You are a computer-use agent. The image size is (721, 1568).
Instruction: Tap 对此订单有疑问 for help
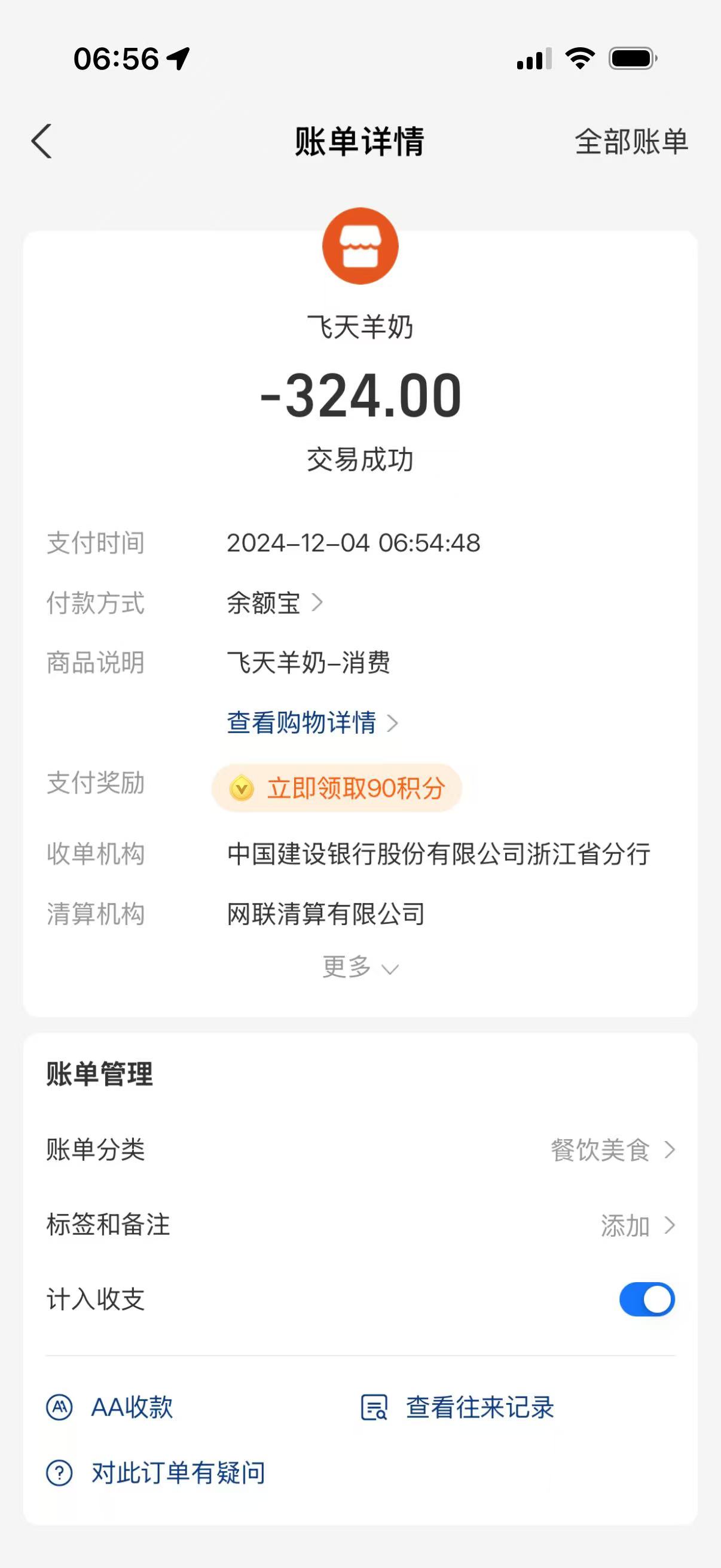pos(157,1473)
